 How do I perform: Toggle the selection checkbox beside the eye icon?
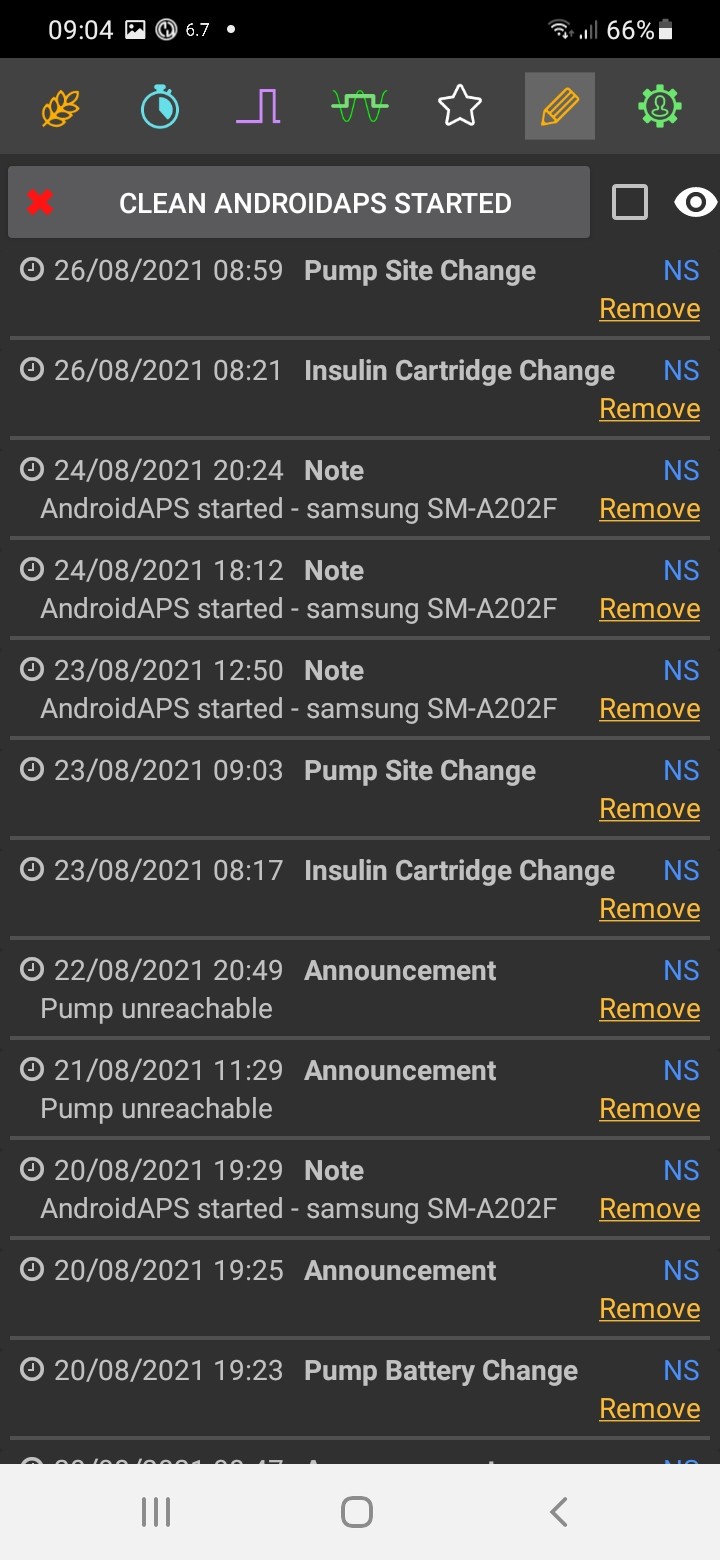[x=630, y=202]
